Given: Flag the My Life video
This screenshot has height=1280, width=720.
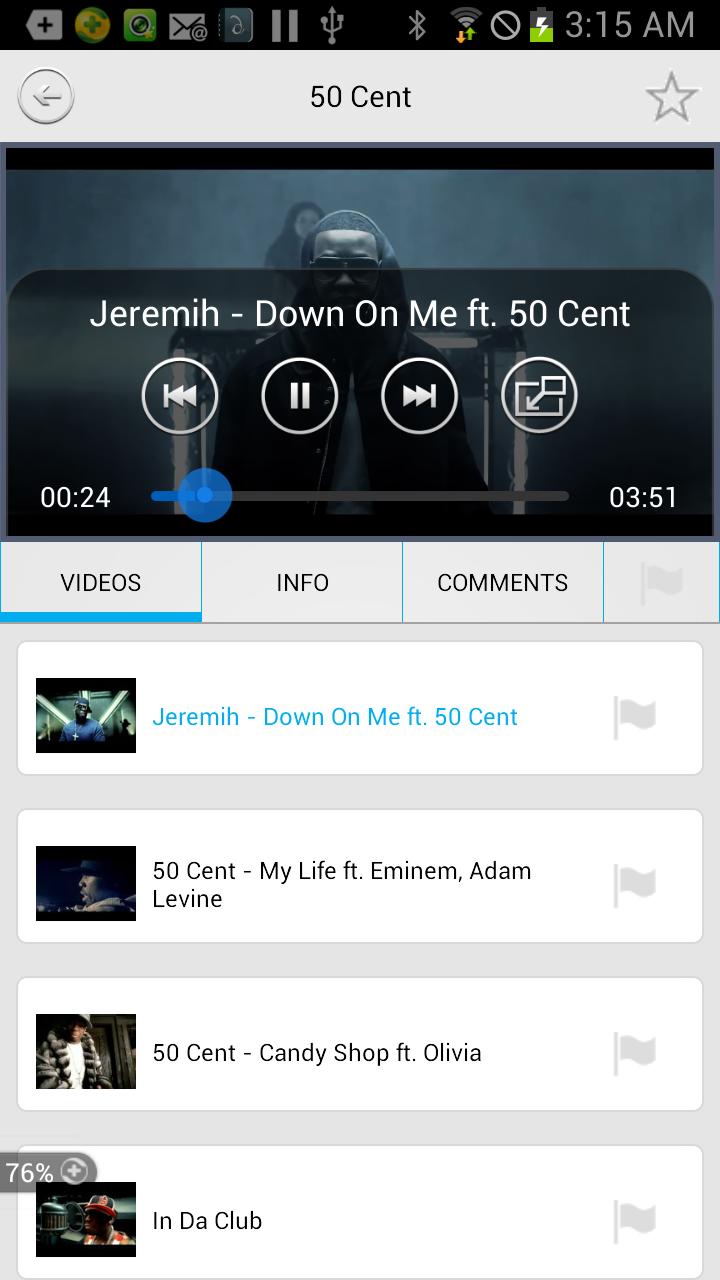Looking at the screenshot, I should tap(634, 885).
